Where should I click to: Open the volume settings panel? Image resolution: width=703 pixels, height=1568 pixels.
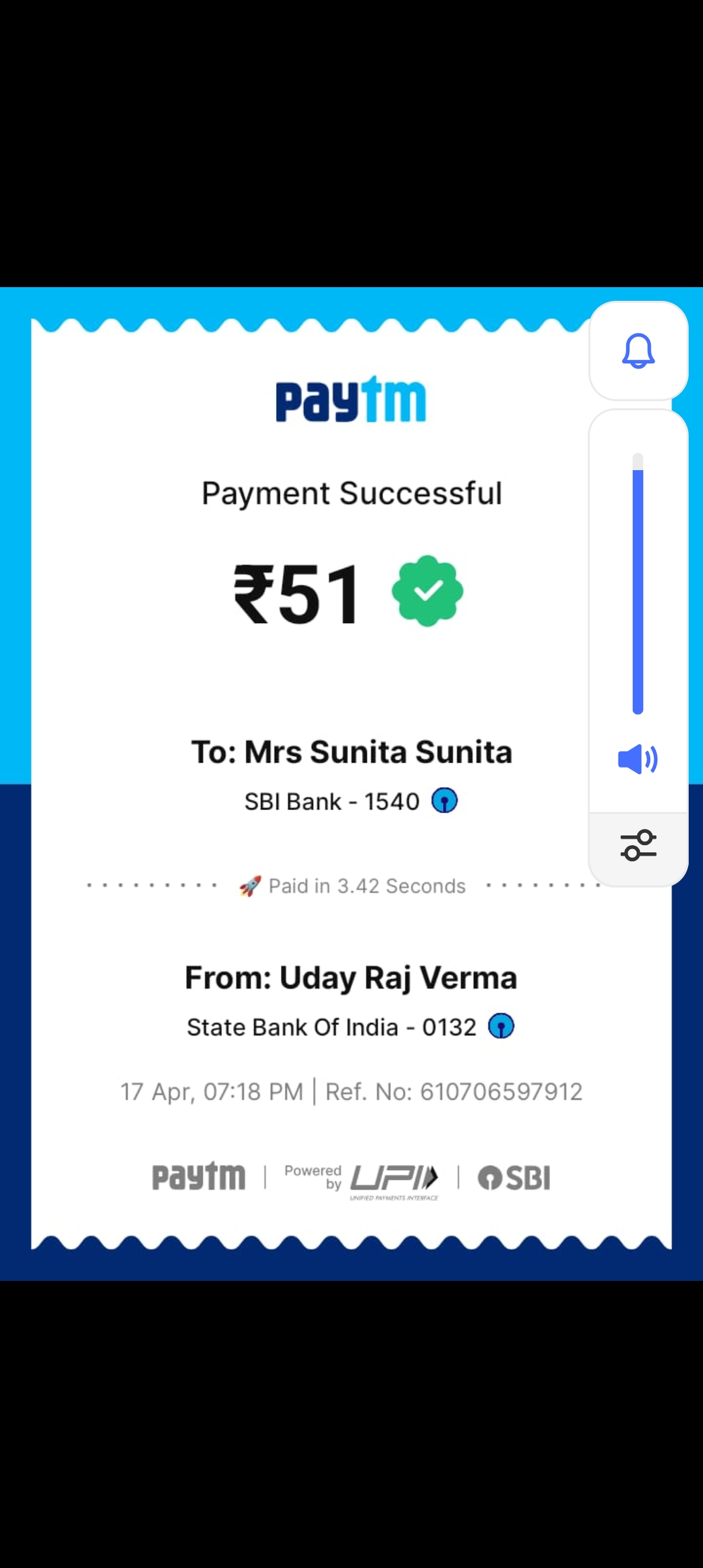(638, 846)
